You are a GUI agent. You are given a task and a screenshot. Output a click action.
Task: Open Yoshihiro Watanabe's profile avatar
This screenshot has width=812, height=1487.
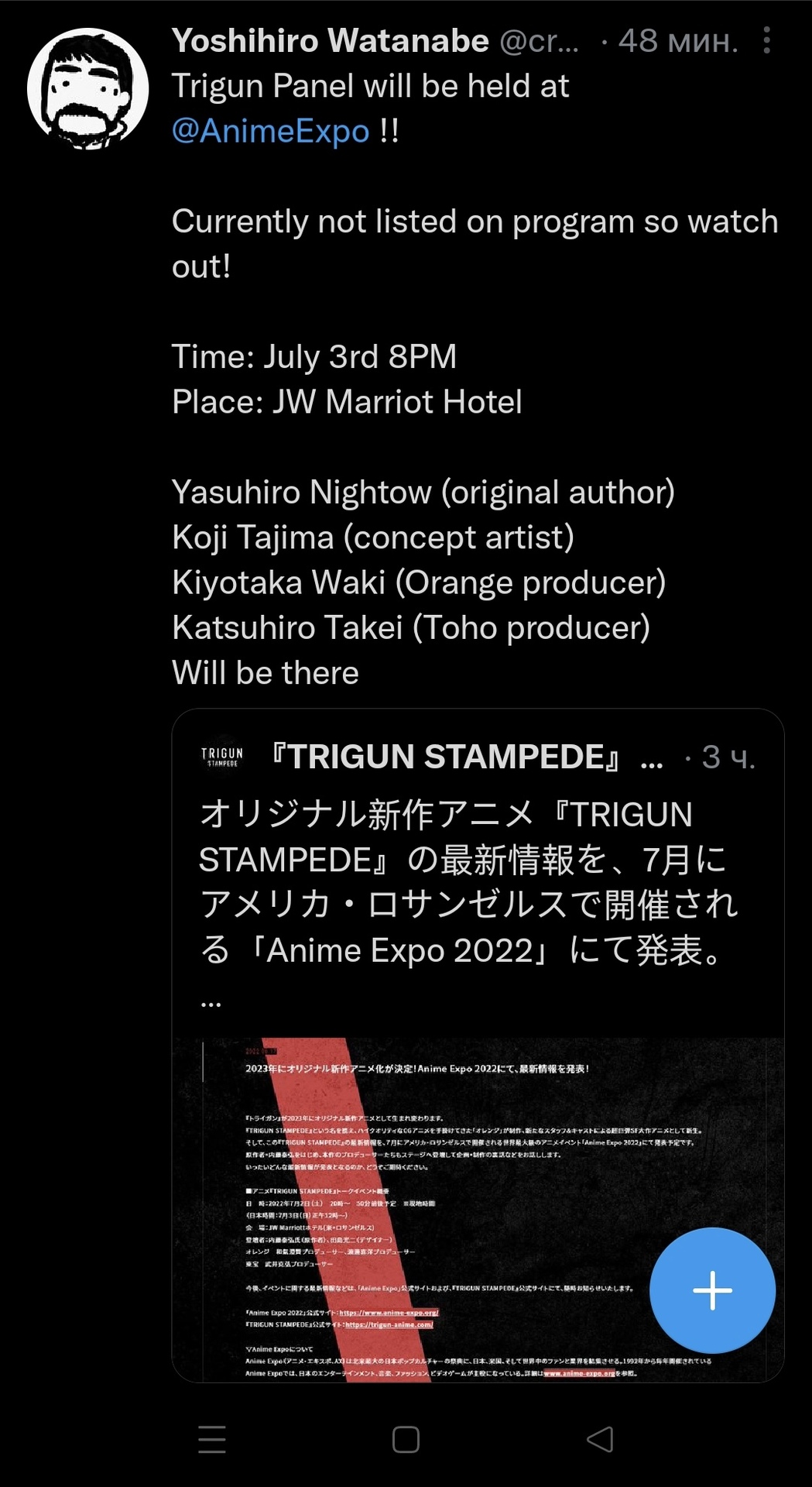[88, 88]
